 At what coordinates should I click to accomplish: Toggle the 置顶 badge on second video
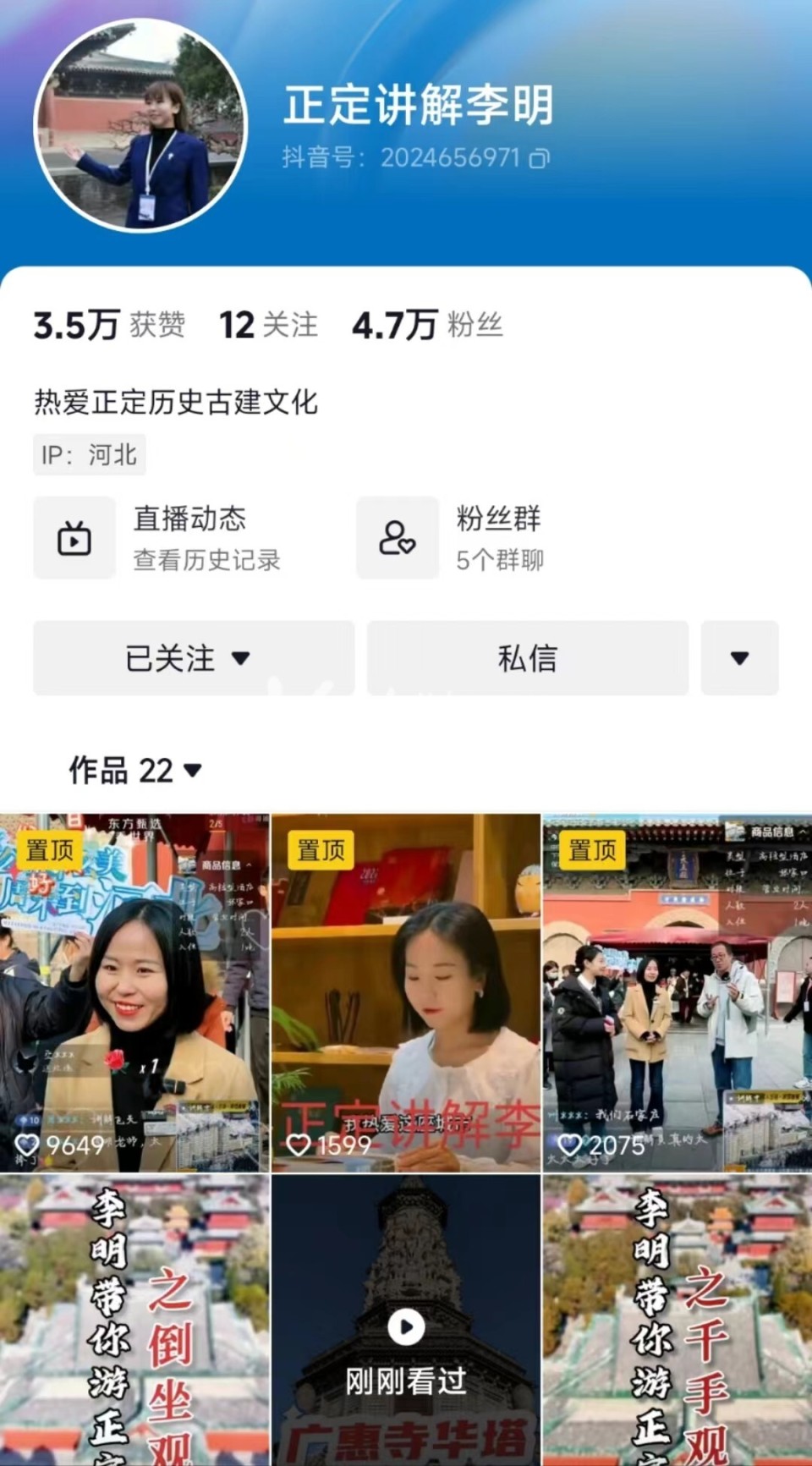click(321, 851)
